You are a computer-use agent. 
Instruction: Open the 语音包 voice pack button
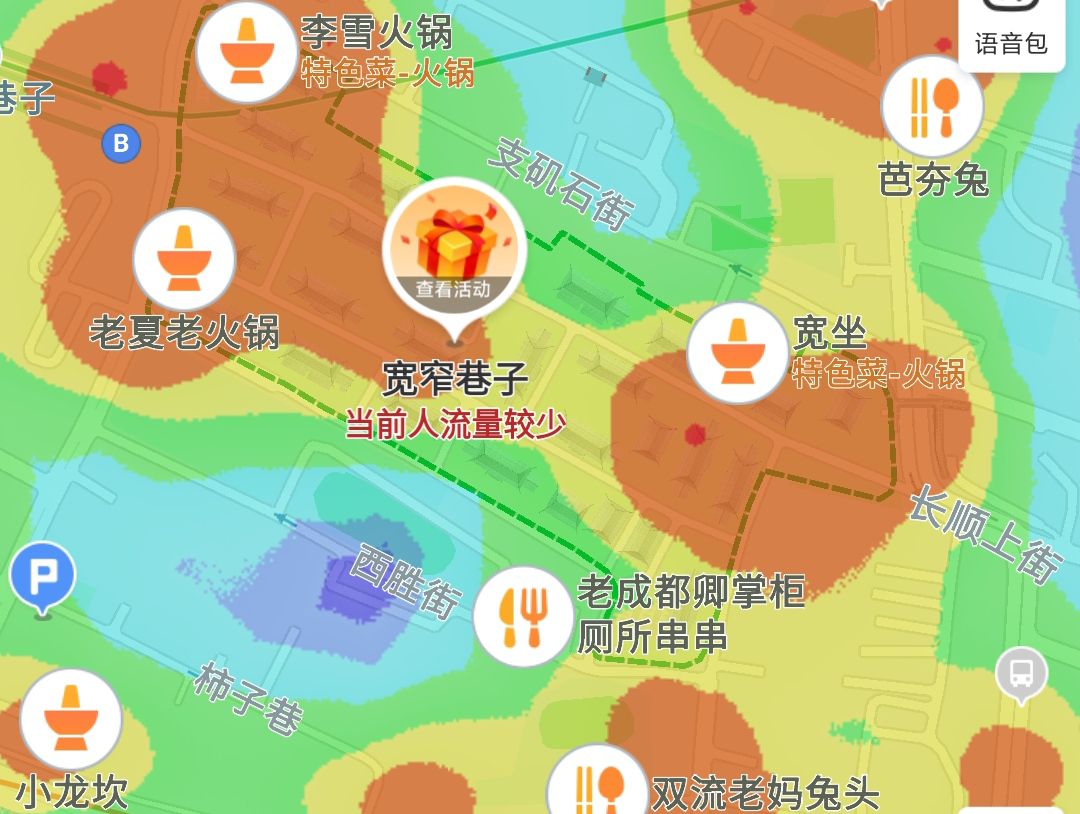[1011, 30]
